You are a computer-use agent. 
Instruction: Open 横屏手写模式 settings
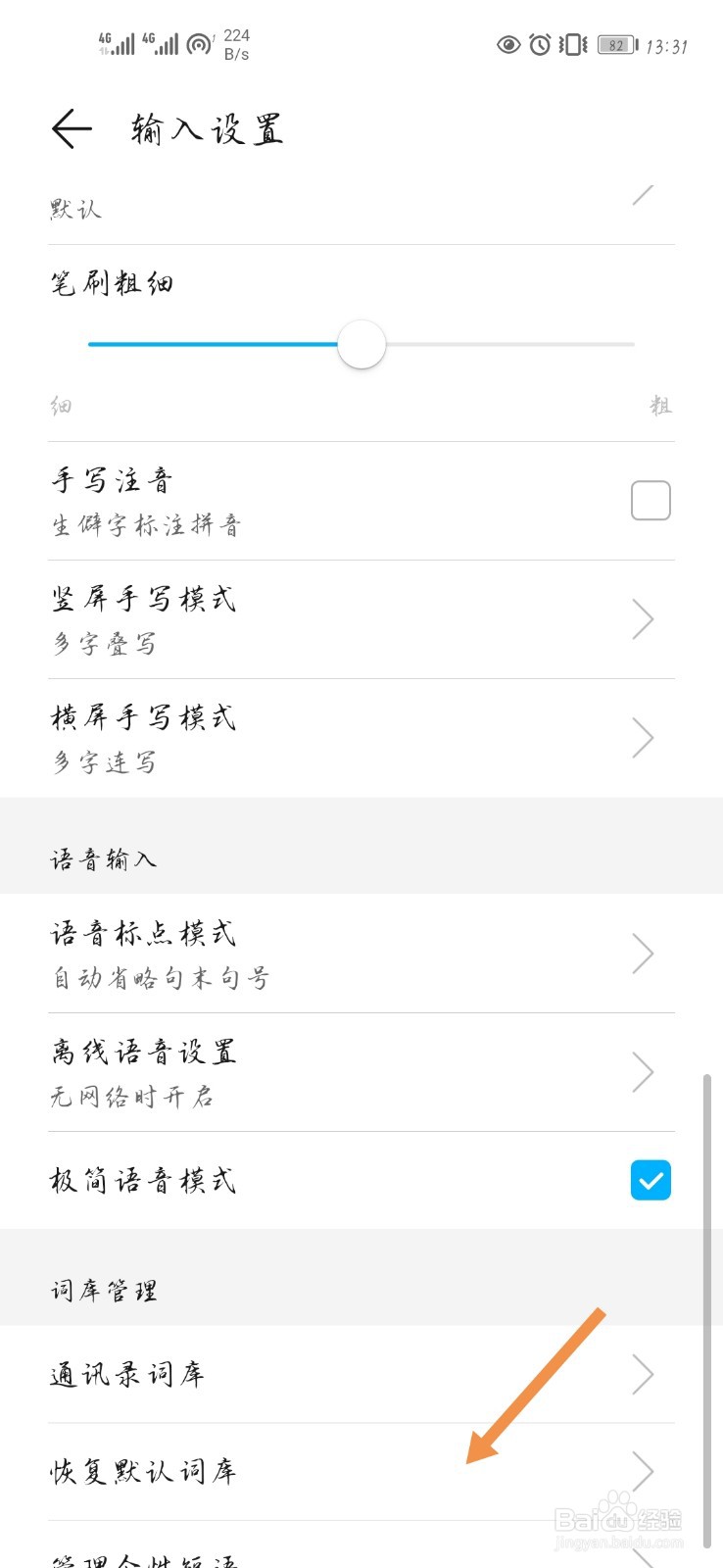coord(361,738)
